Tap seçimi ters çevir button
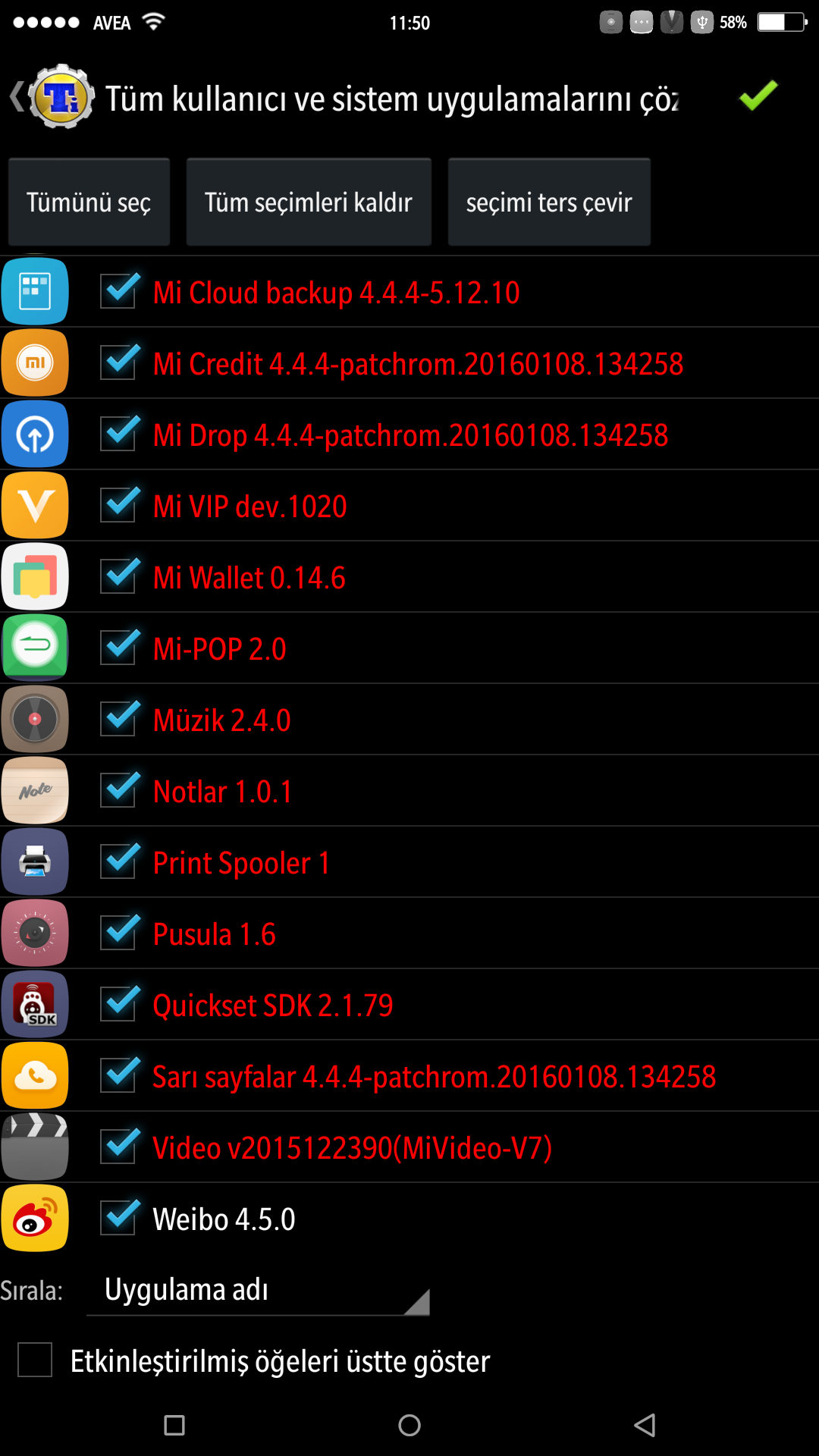 [x=549, y=202]
